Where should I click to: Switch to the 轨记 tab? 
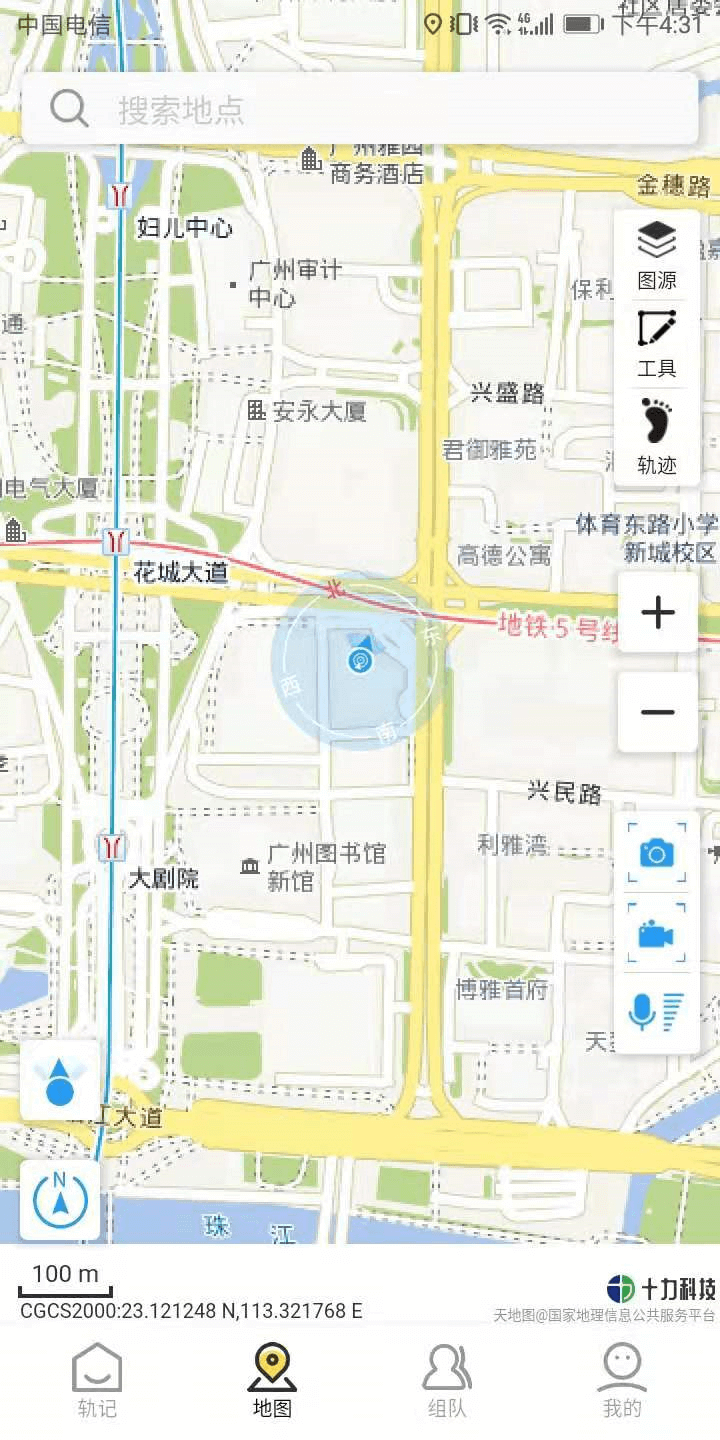(97, 1382)
